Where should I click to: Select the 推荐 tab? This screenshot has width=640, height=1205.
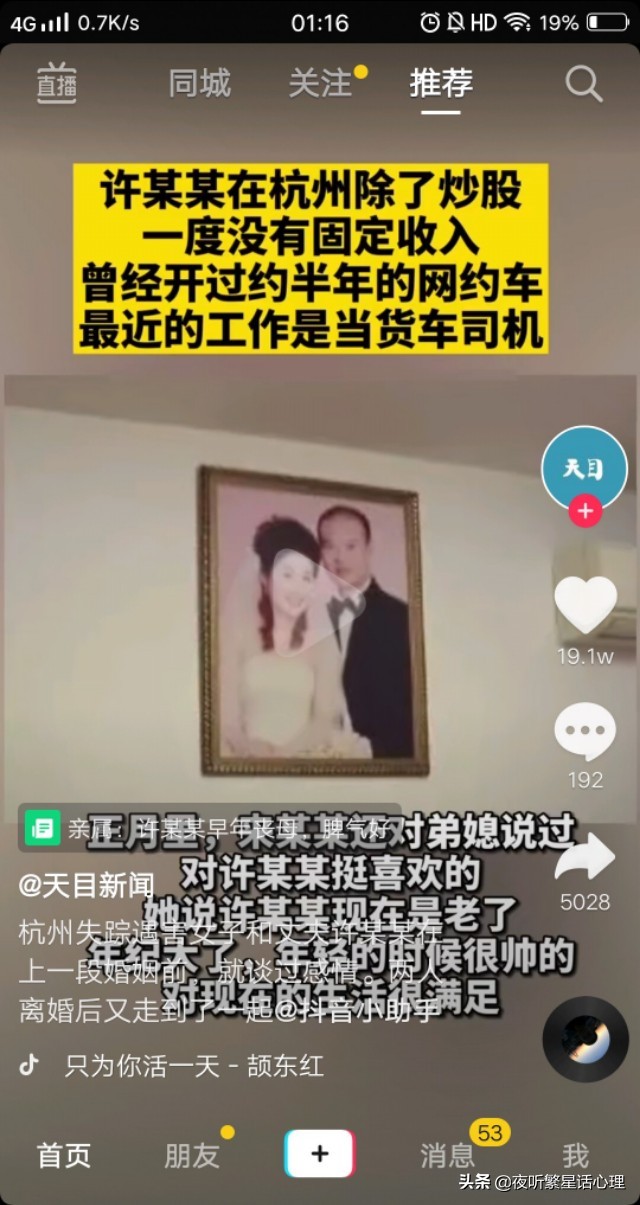441,83
